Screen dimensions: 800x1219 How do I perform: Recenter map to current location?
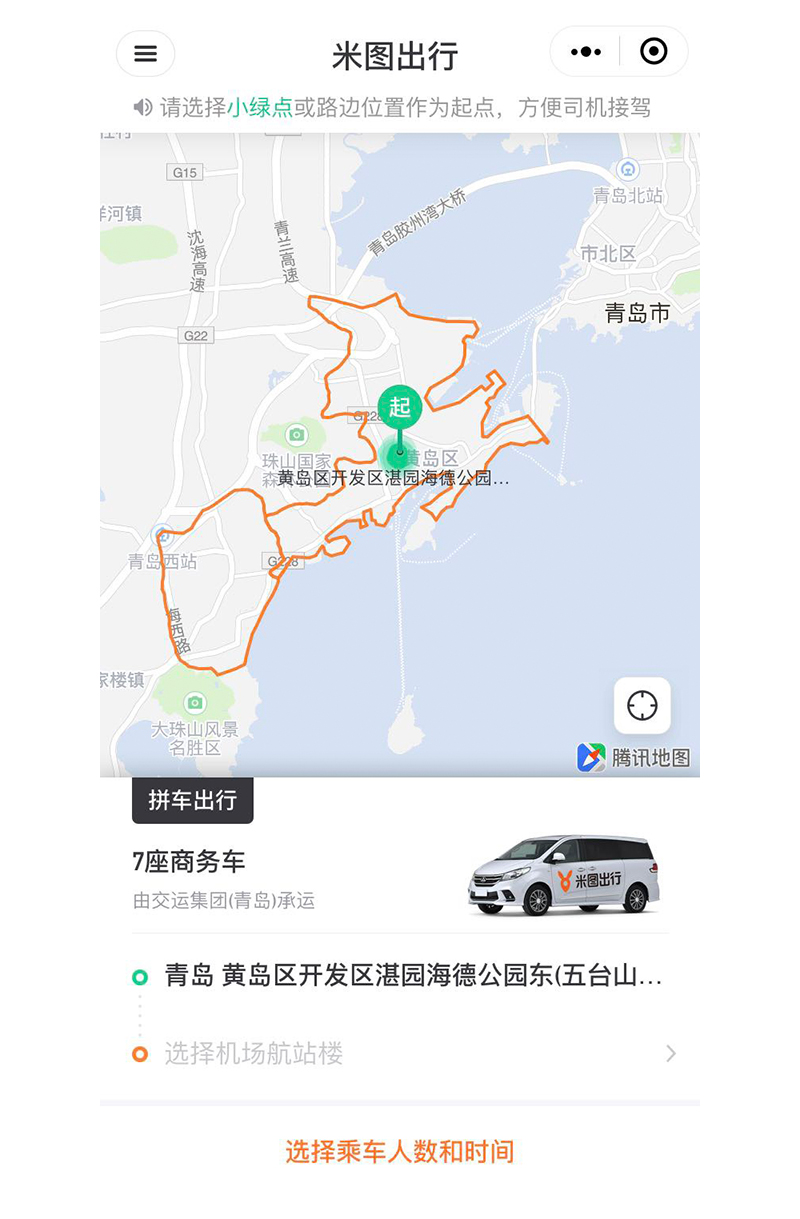pyautogui.click(x=642, y=706)
